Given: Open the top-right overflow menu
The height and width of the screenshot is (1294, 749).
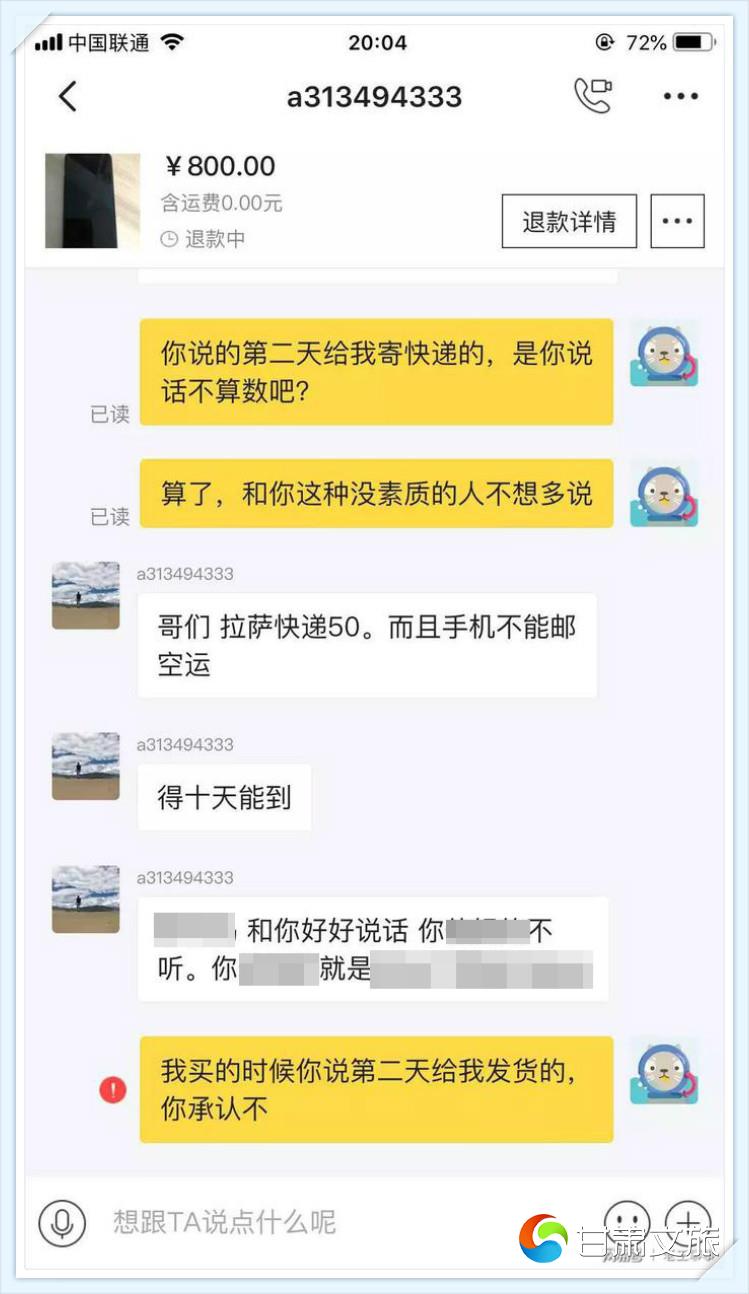Looking at the screenshot, I should (680, 97).
